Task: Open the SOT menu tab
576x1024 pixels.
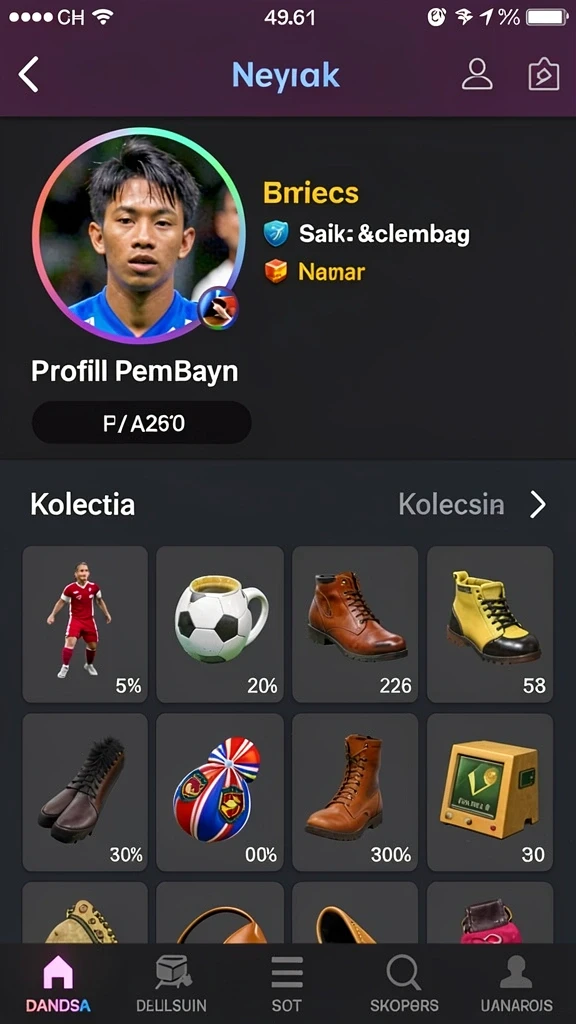Action: [x=287, y=984]
